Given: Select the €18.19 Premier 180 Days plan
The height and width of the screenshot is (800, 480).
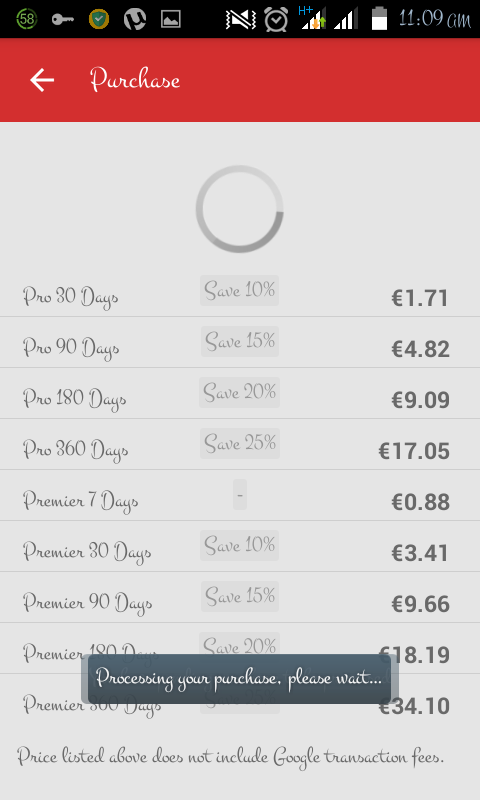Looking at the screenshot, I should [x=240, y=648].
